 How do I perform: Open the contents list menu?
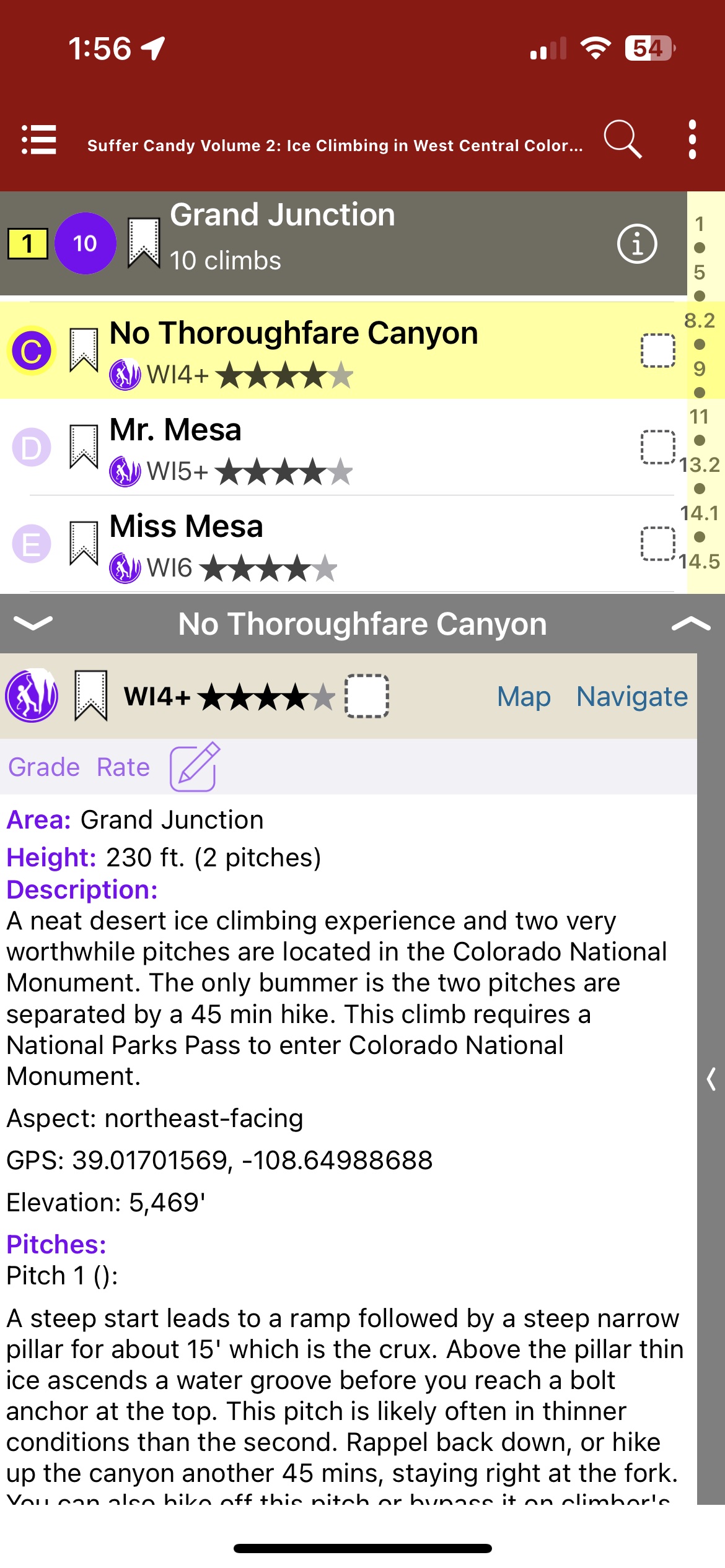pos(38,140)
